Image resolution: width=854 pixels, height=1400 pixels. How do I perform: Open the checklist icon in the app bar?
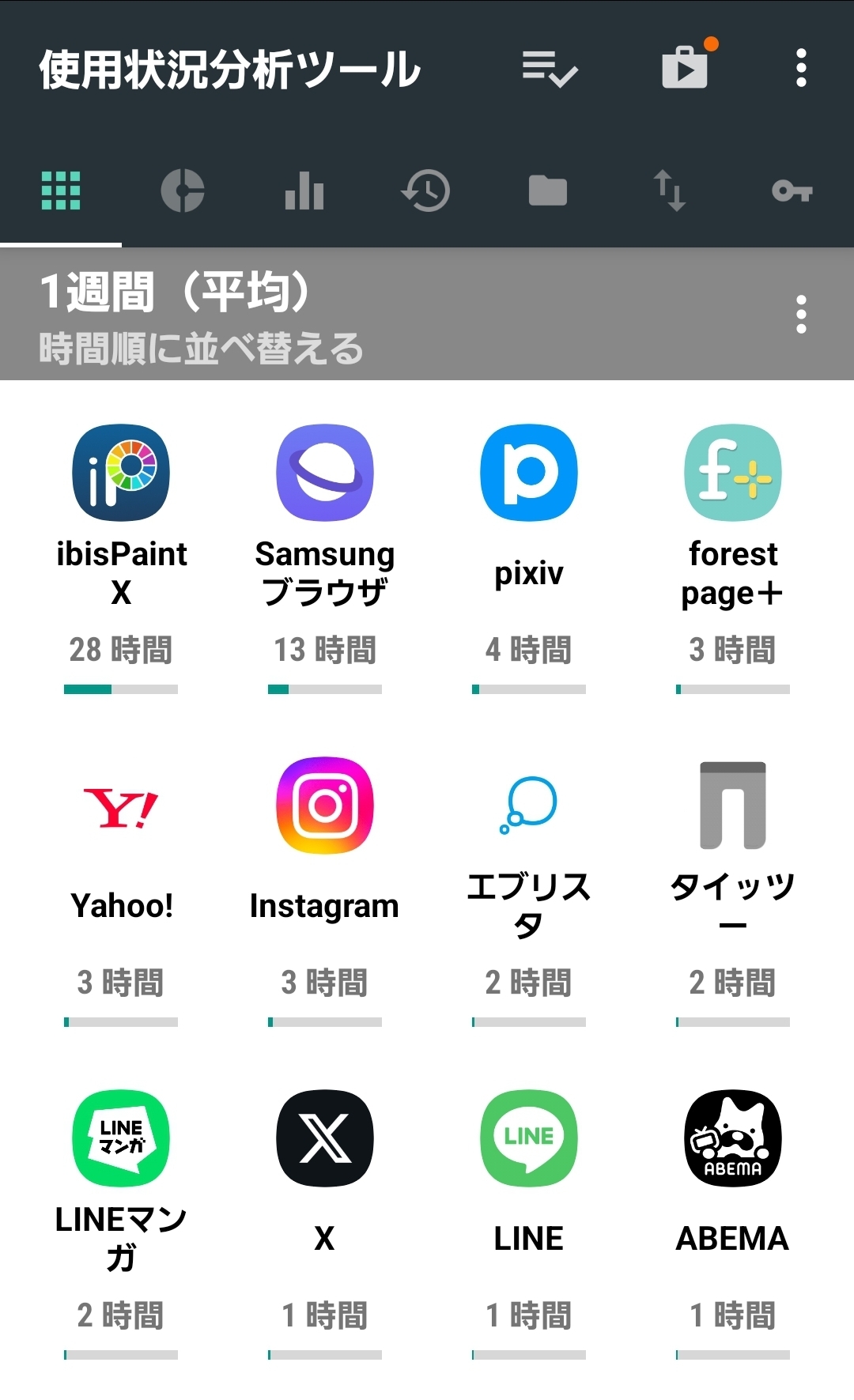[550, 69]
